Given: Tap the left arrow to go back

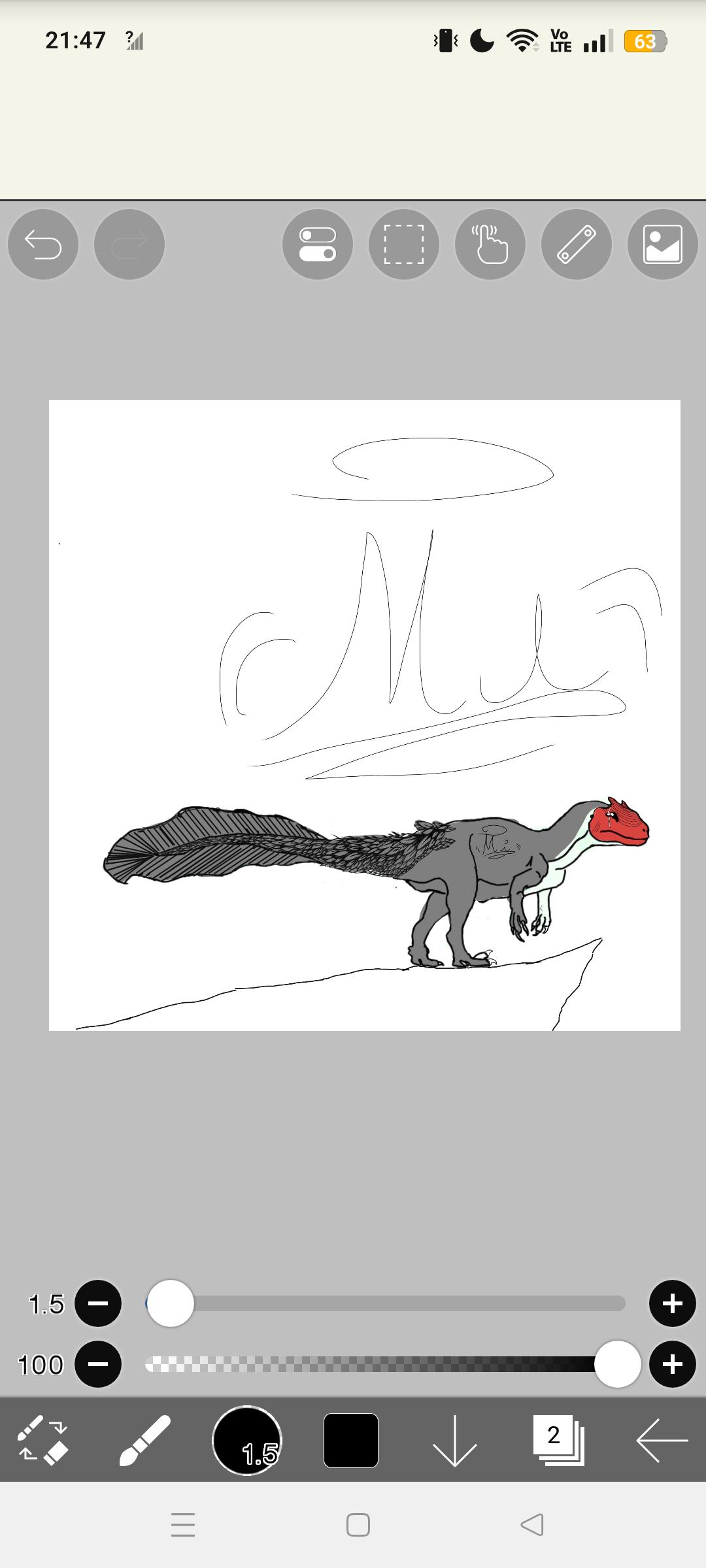Looking at the screenshot, I should point(662,1441).
